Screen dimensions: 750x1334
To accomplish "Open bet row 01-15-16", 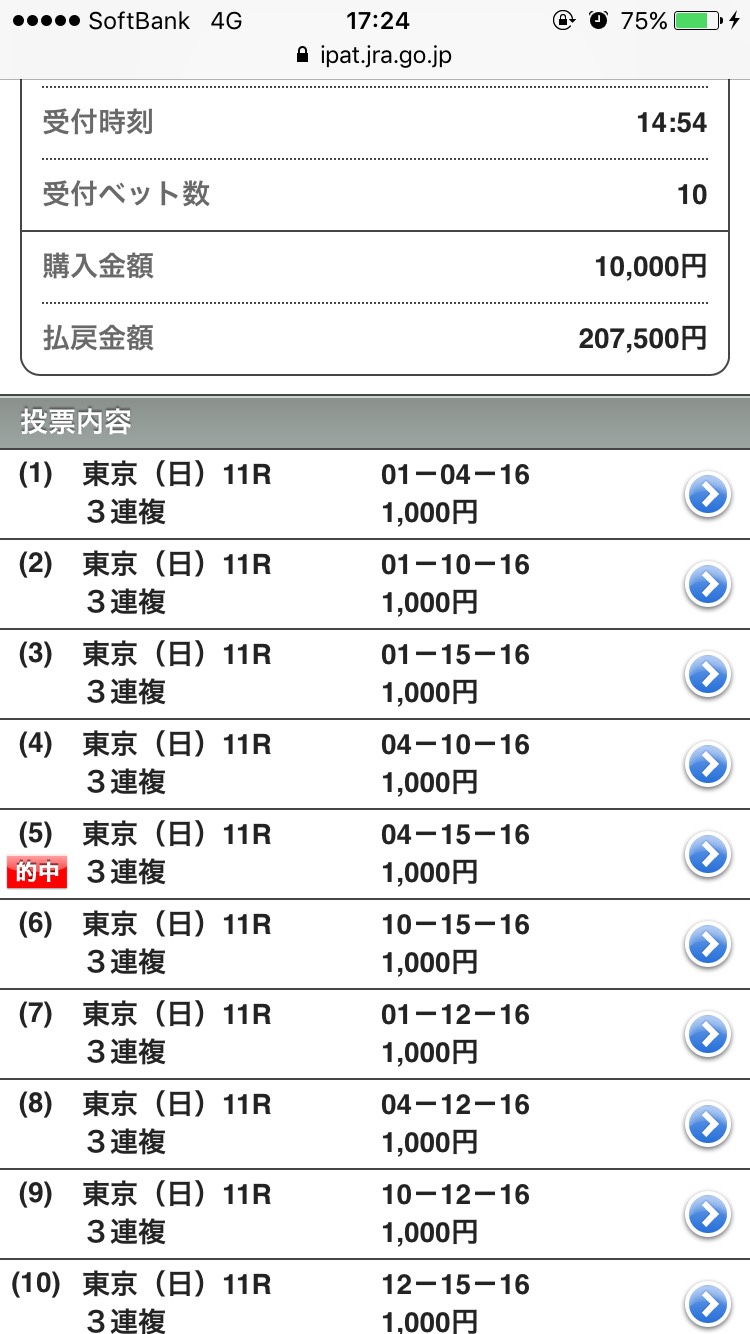I will 375,675.
